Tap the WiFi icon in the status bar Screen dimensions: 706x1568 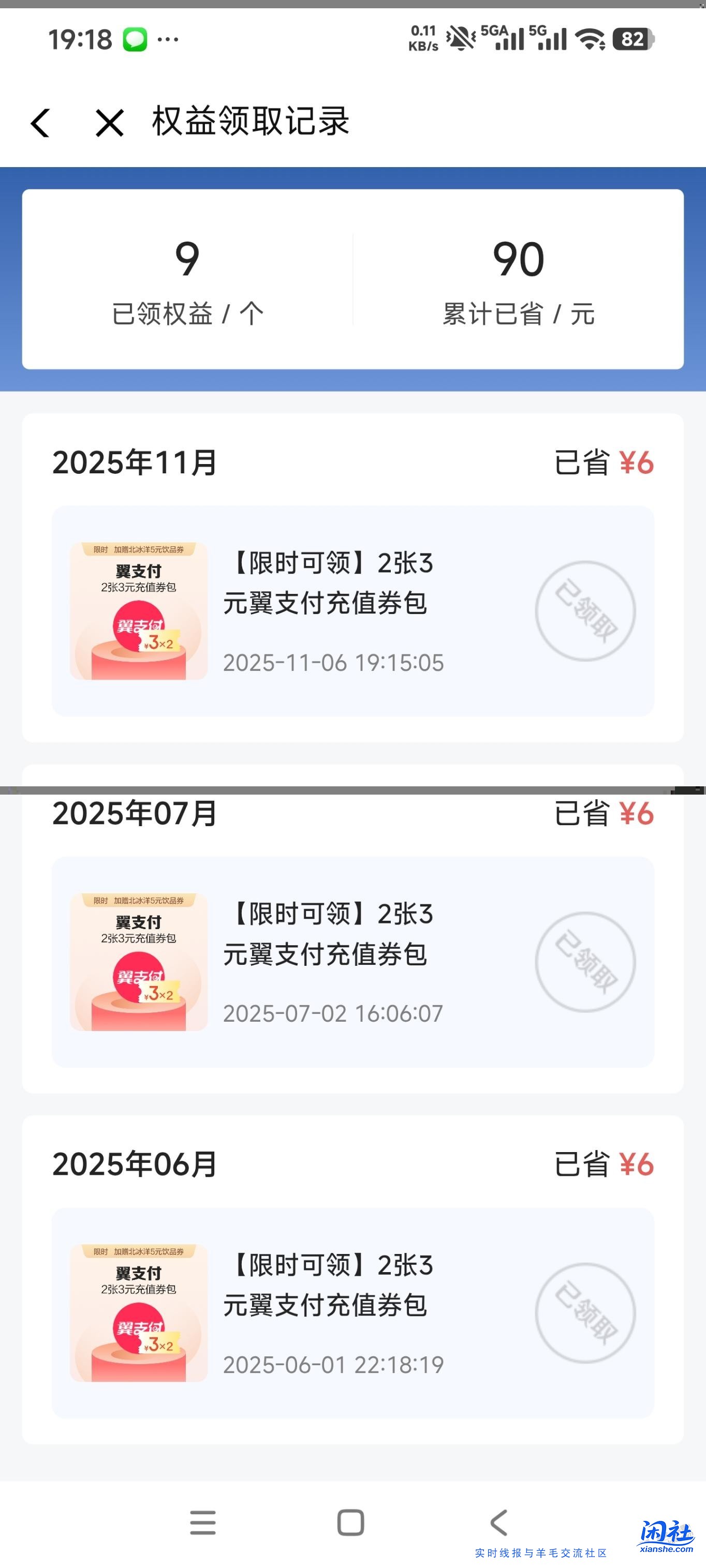(x=590, y=38)
